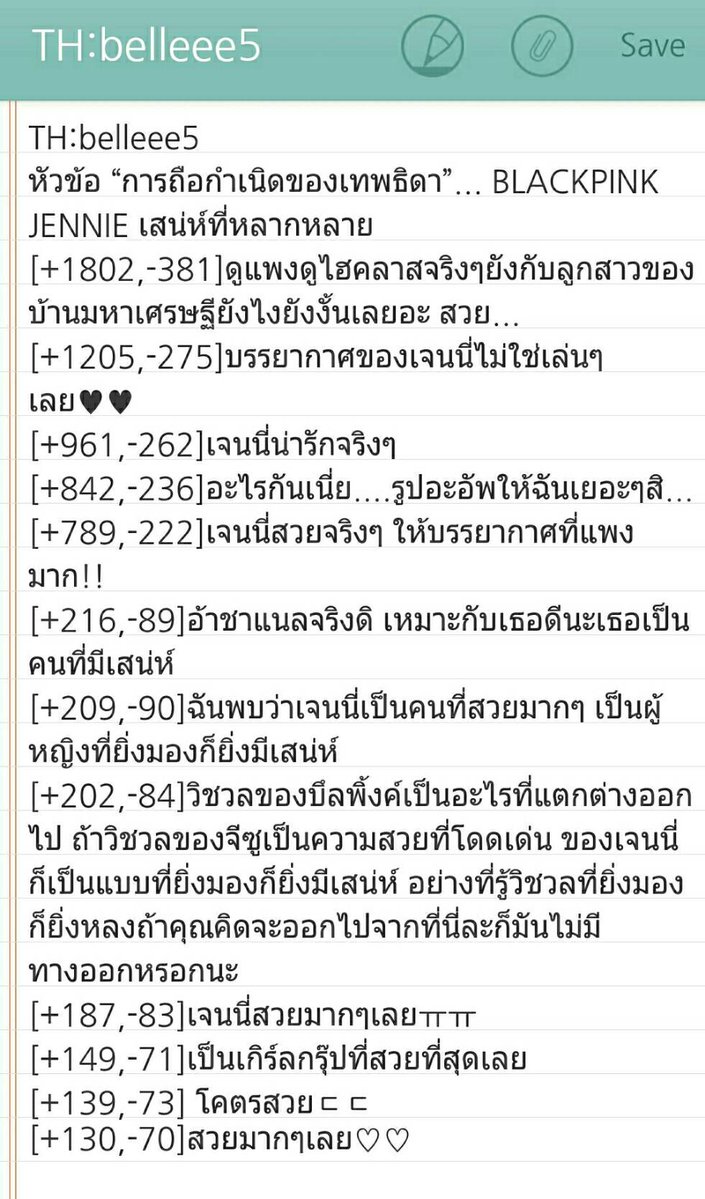Tap the note body to edit text
Screen dimensions: 705x1199
coord(360,648)
